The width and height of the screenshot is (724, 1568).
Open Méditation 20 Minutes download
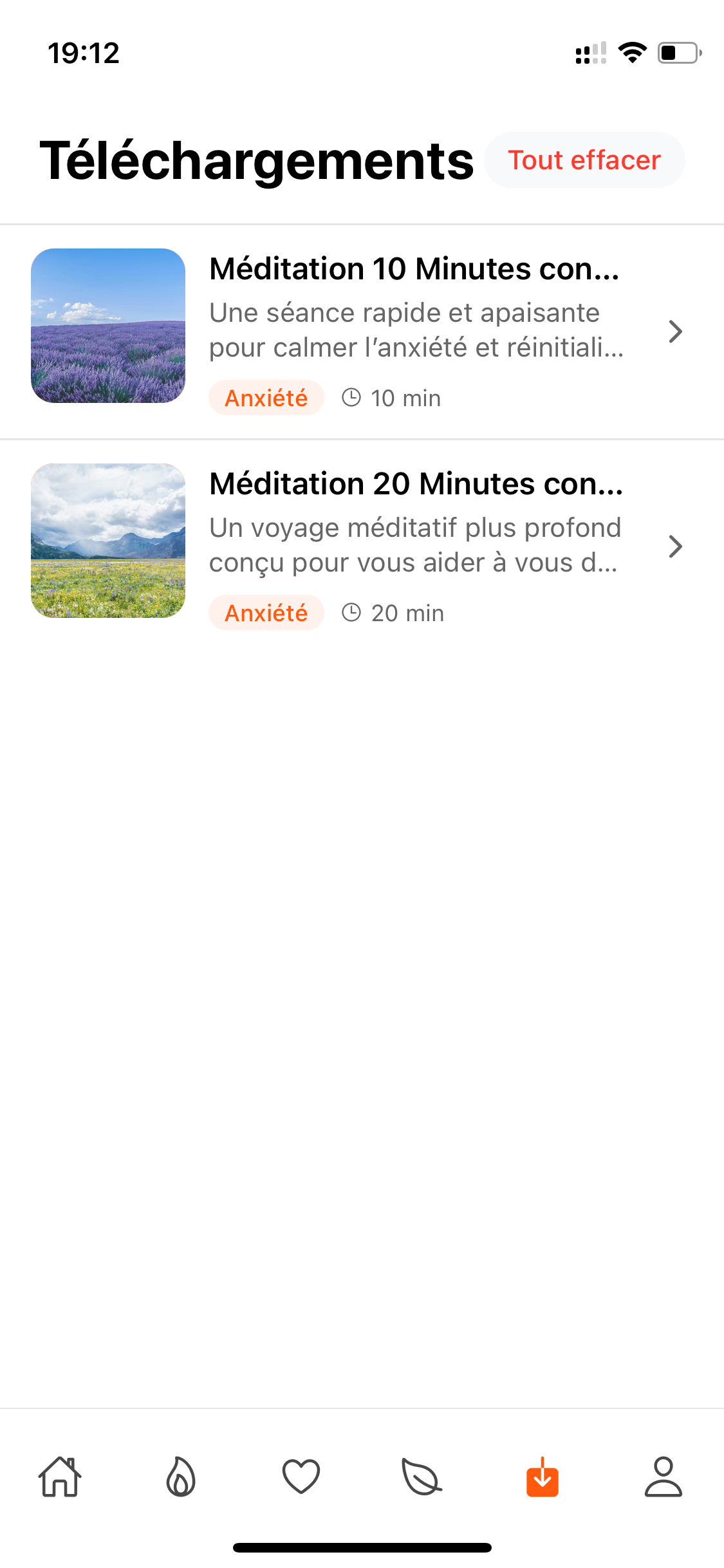(360, 546)
